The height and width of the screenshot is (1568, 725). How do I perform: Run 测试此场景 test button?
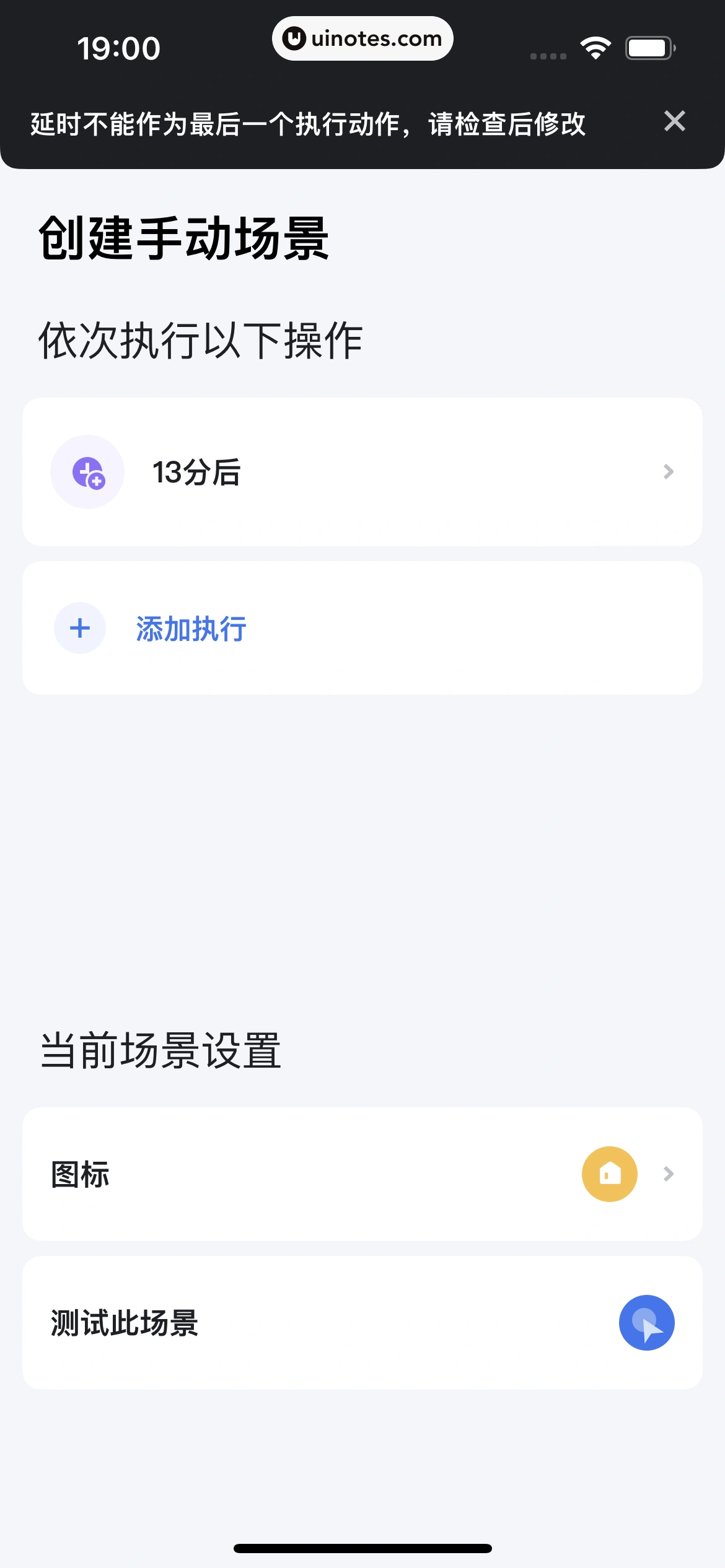pos(646,1323)
